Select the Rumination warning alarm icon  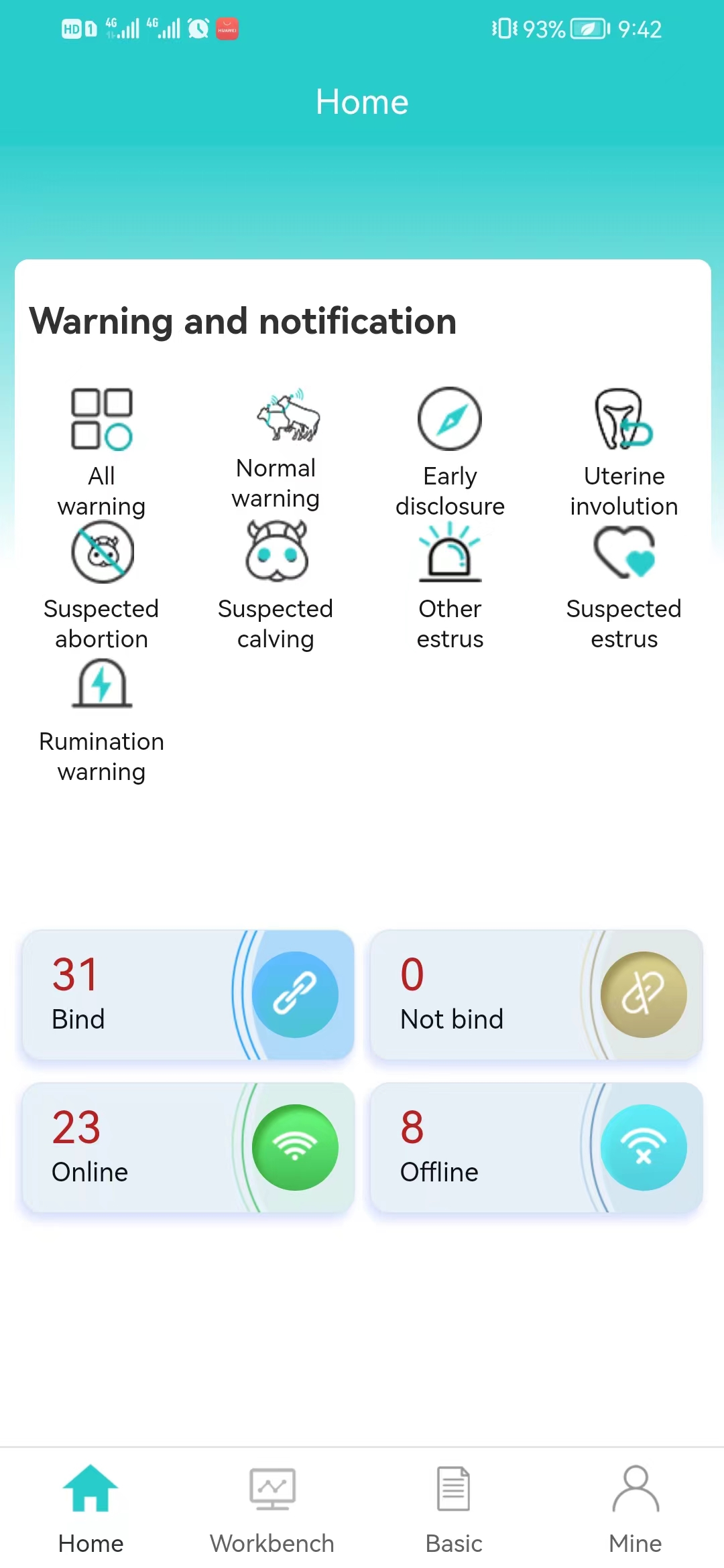[101, 684]
